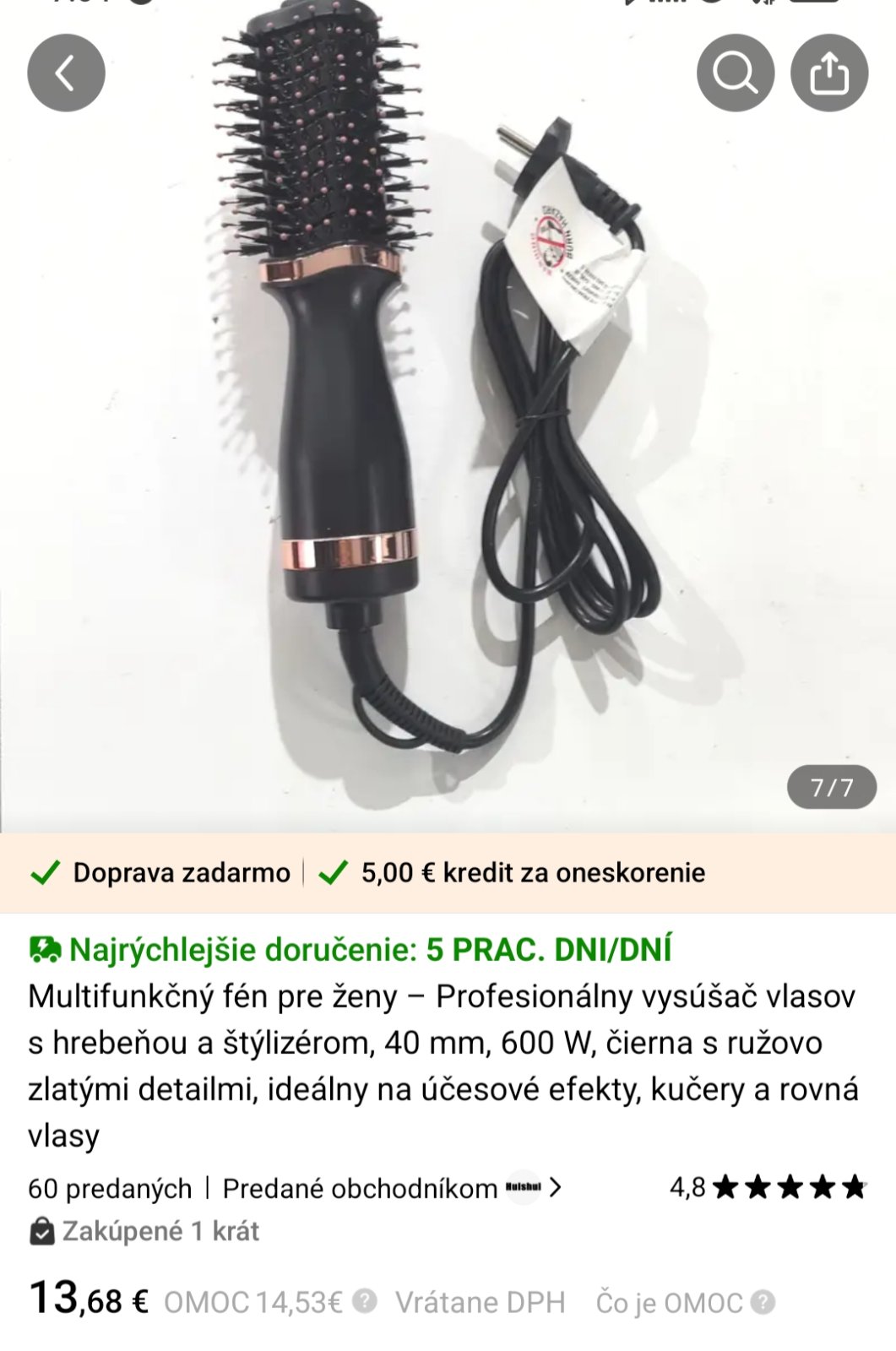Open the seller's store page
This screenshot has width=896, height=1351.
391,1188
